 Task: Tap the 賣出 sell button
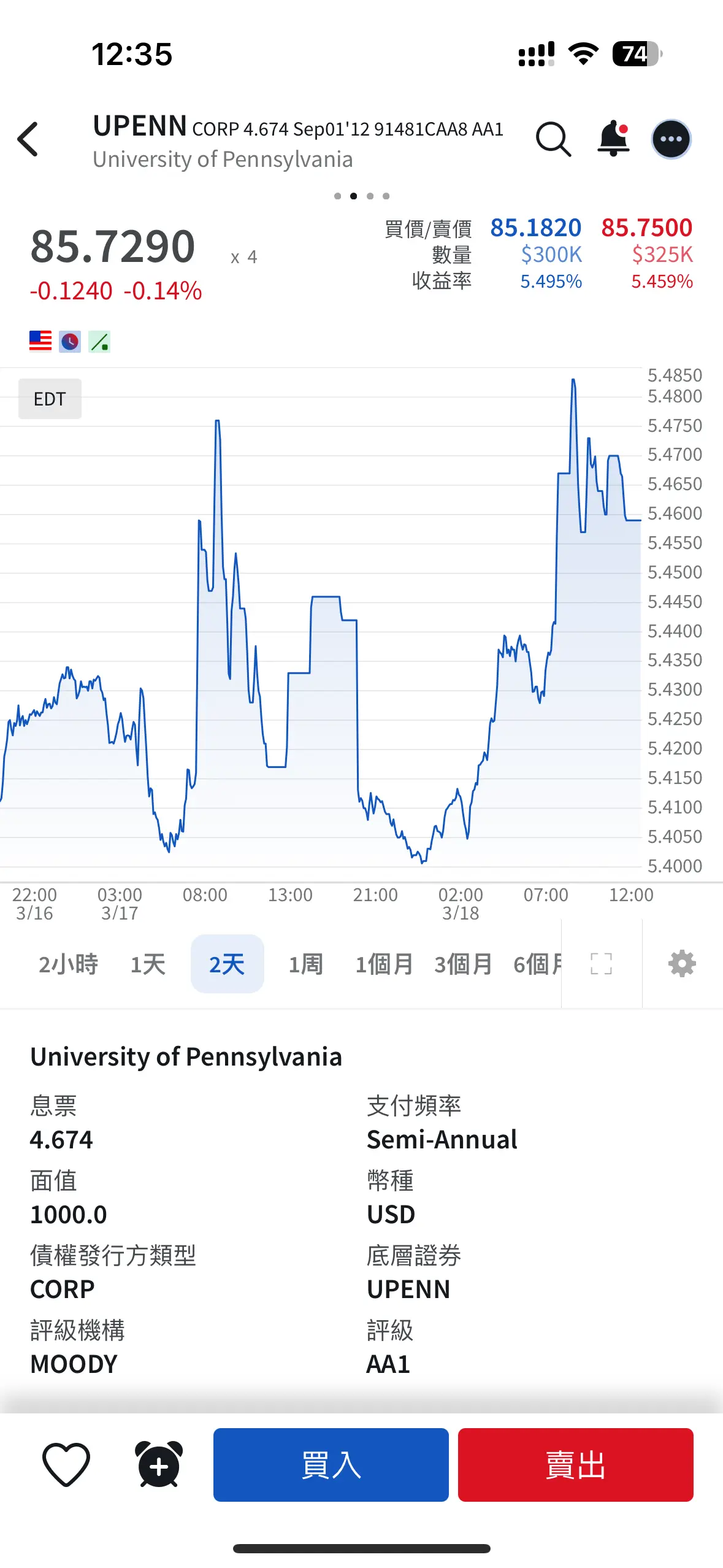coord(576,1464)
